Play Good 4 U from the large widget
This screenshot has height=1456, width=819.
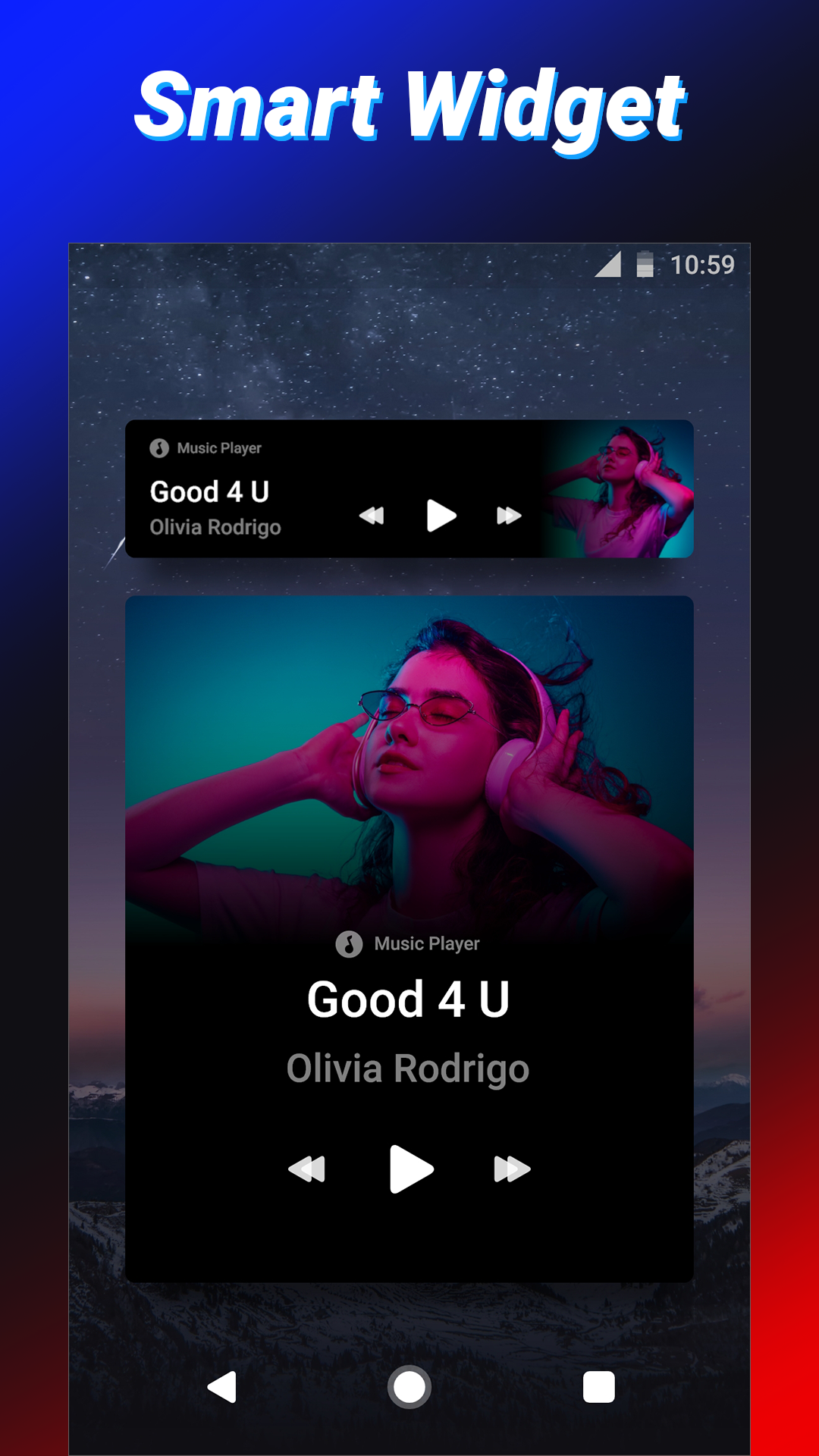point(409,1169)
